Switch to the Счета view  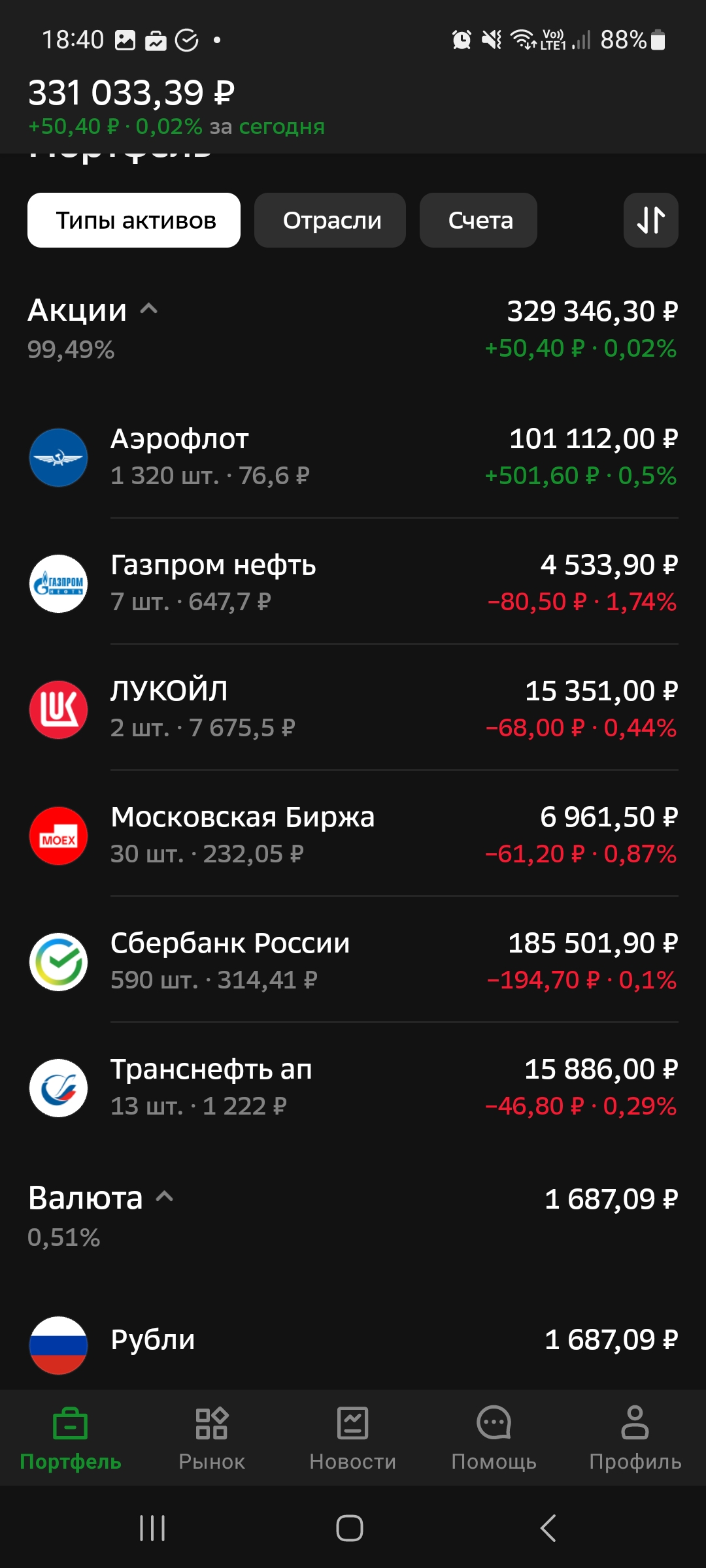(x=479, y=220)
